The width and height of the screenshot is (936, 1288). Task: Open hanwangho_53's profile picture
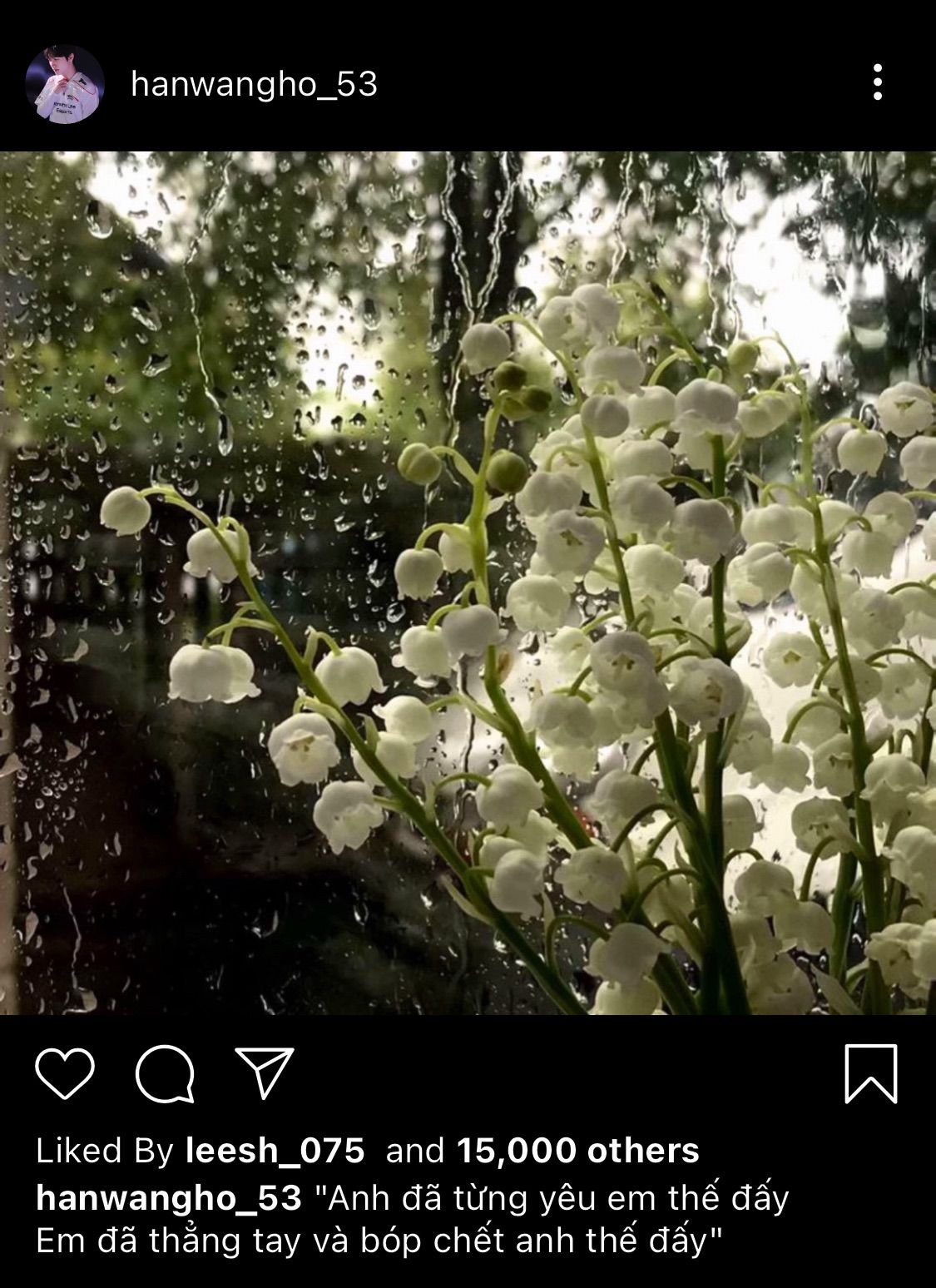[65, 84]
